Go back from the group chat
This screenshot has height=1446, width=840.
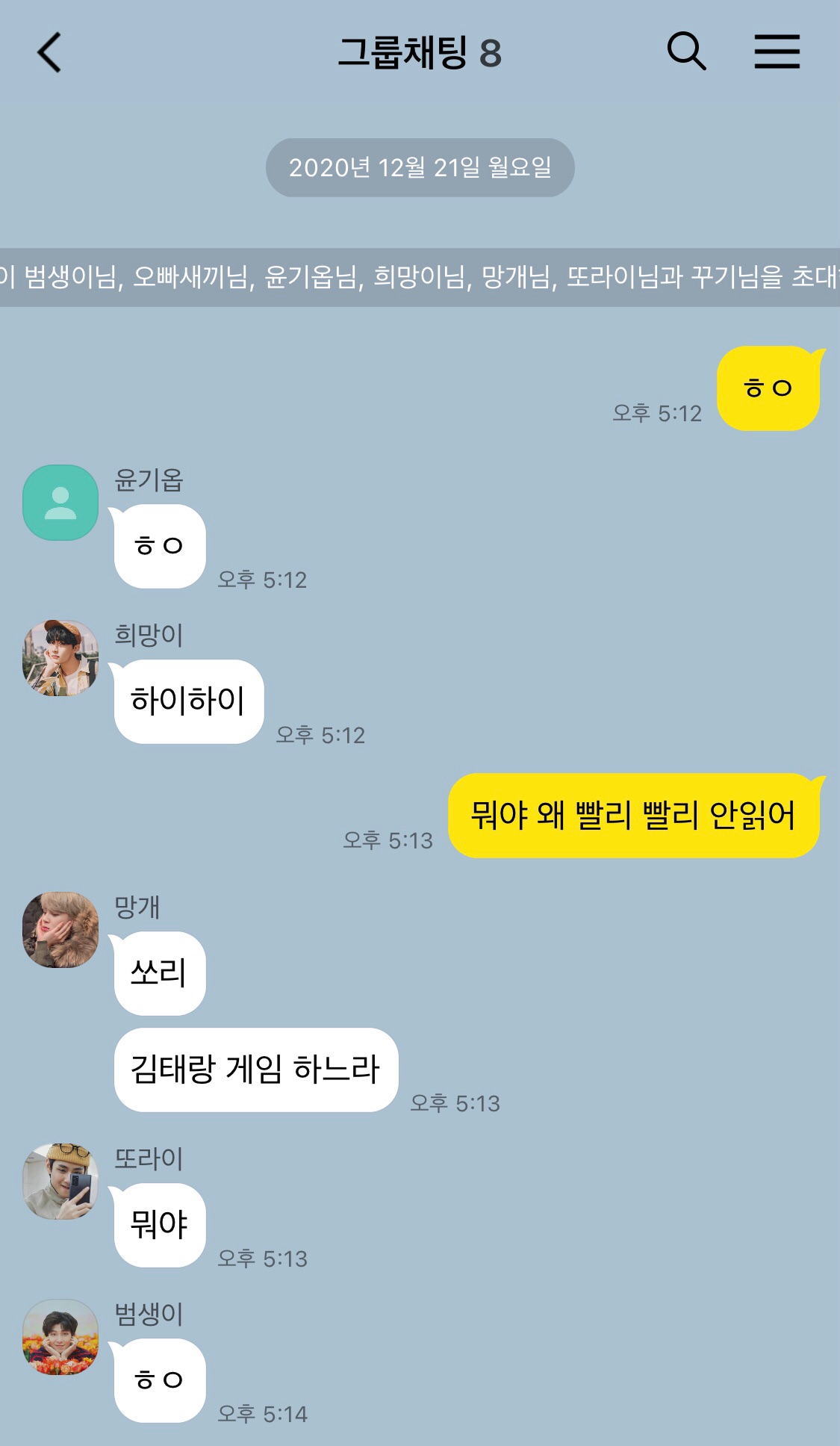49,52
